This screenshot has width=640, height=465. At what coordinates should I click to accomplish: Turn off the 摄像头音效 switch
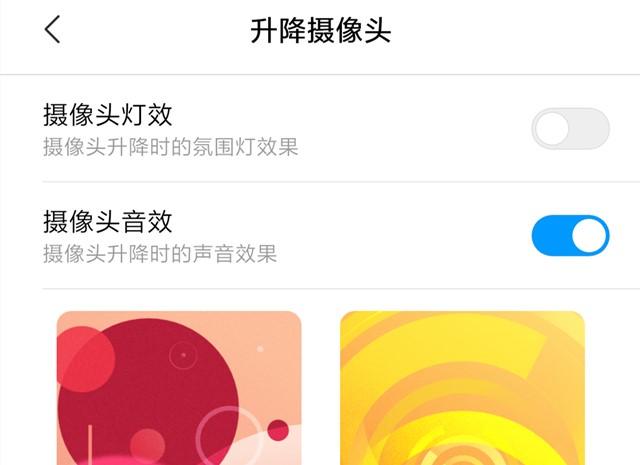(570, 236)
